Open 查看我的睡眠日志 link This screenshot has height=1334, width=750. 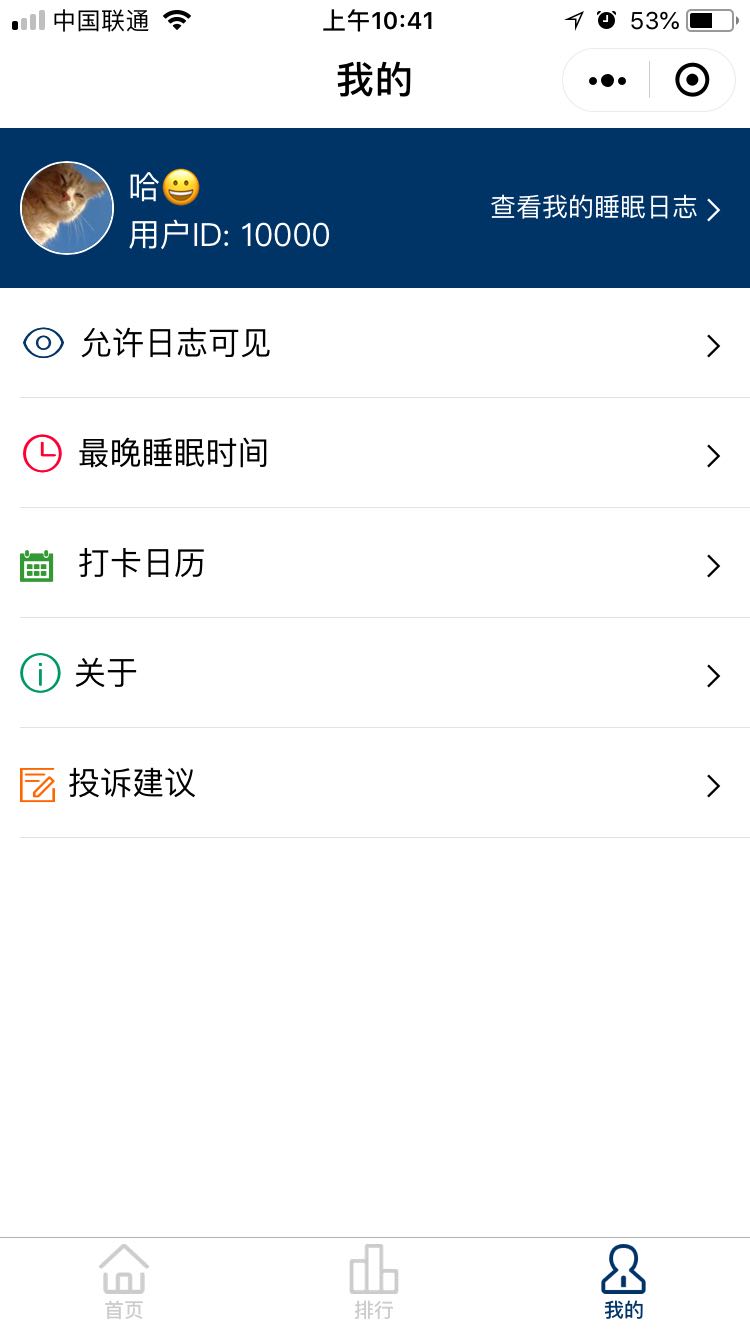(x=605, y=208)
